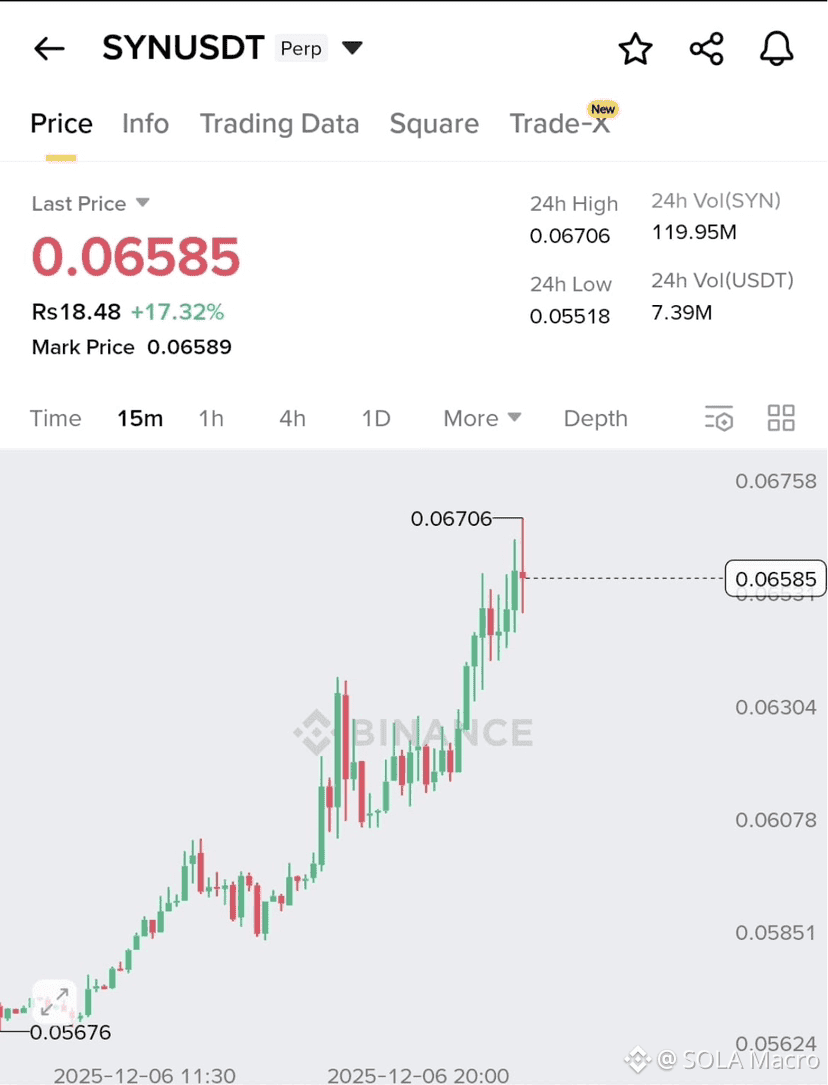Open the Depth view
Image resolution: width=828 pixels, height=1085 pixels.
pos(595,418)
